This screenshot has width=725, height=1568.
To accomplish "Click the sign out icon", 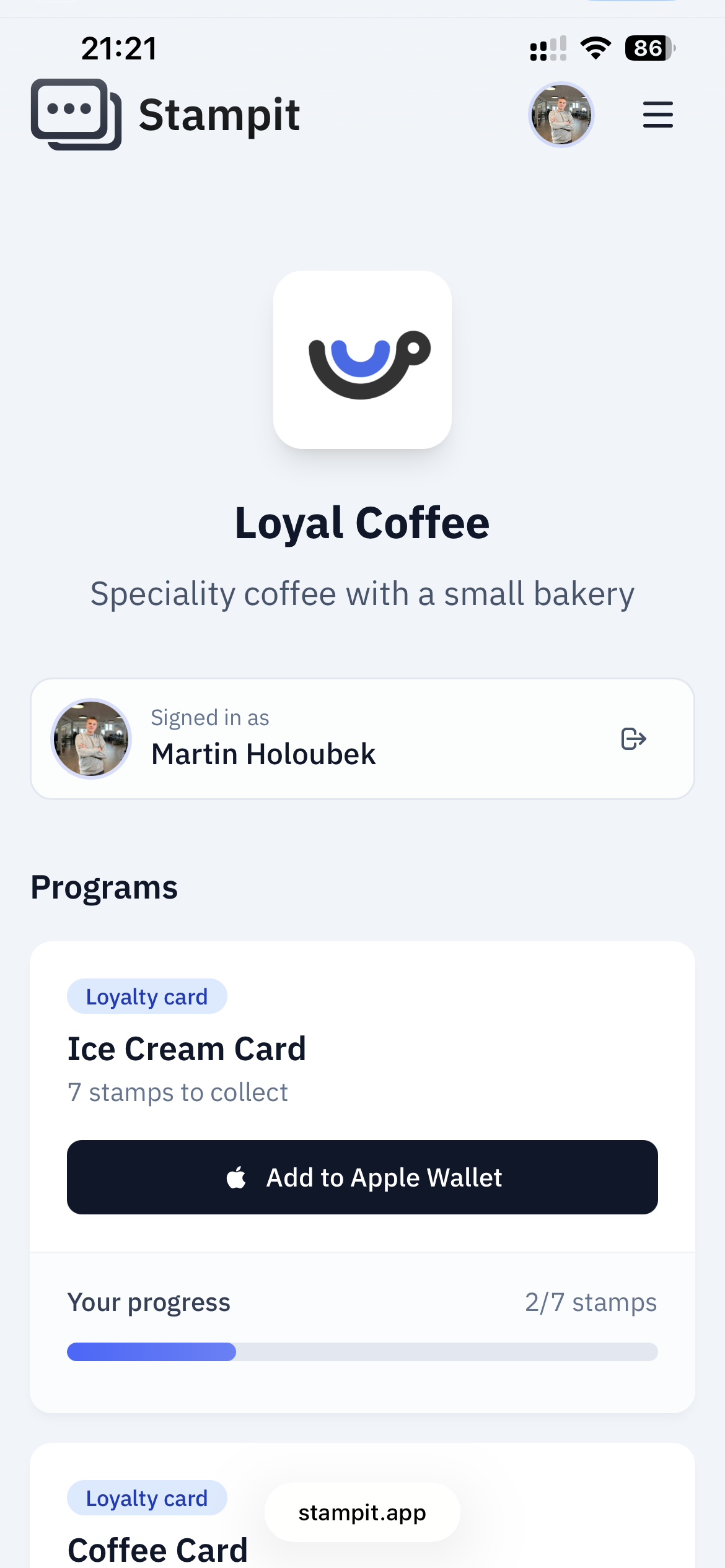I will coord(634,738).
